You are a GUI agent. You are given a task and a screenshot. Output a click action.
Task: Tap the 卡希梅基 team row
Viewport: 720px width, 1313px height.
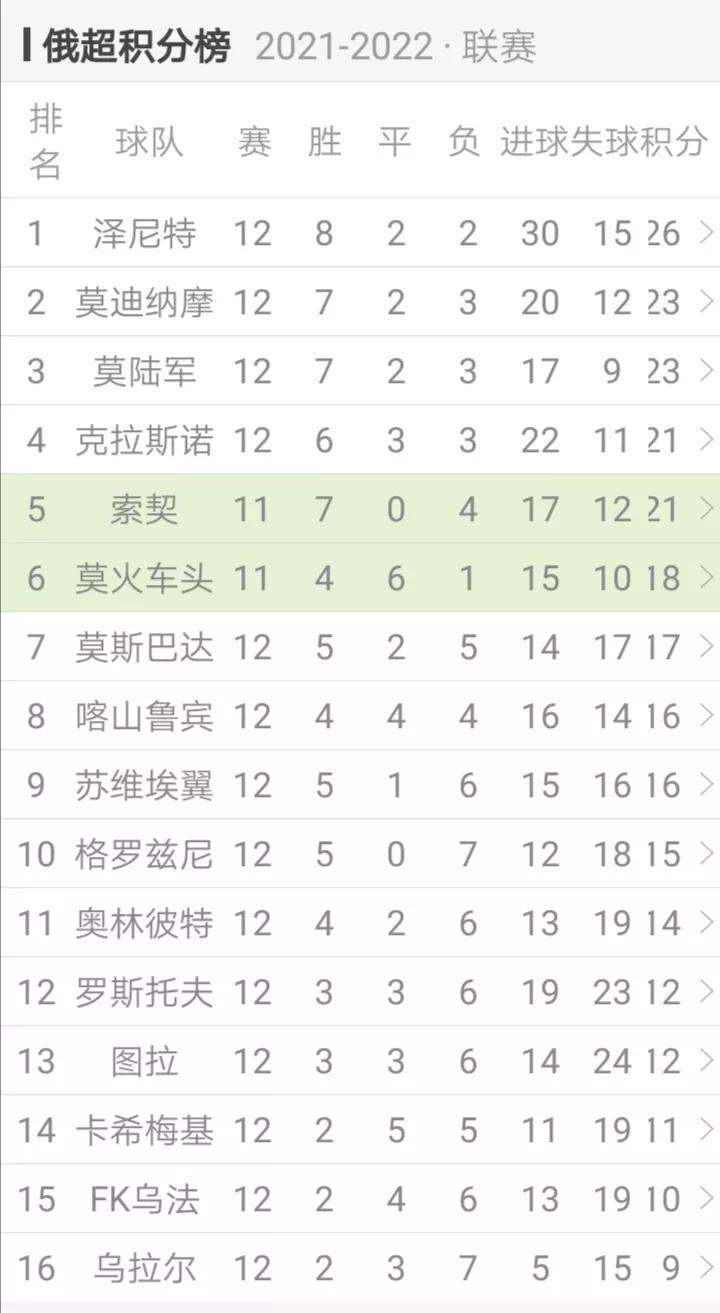click(x=360, y=1130)
